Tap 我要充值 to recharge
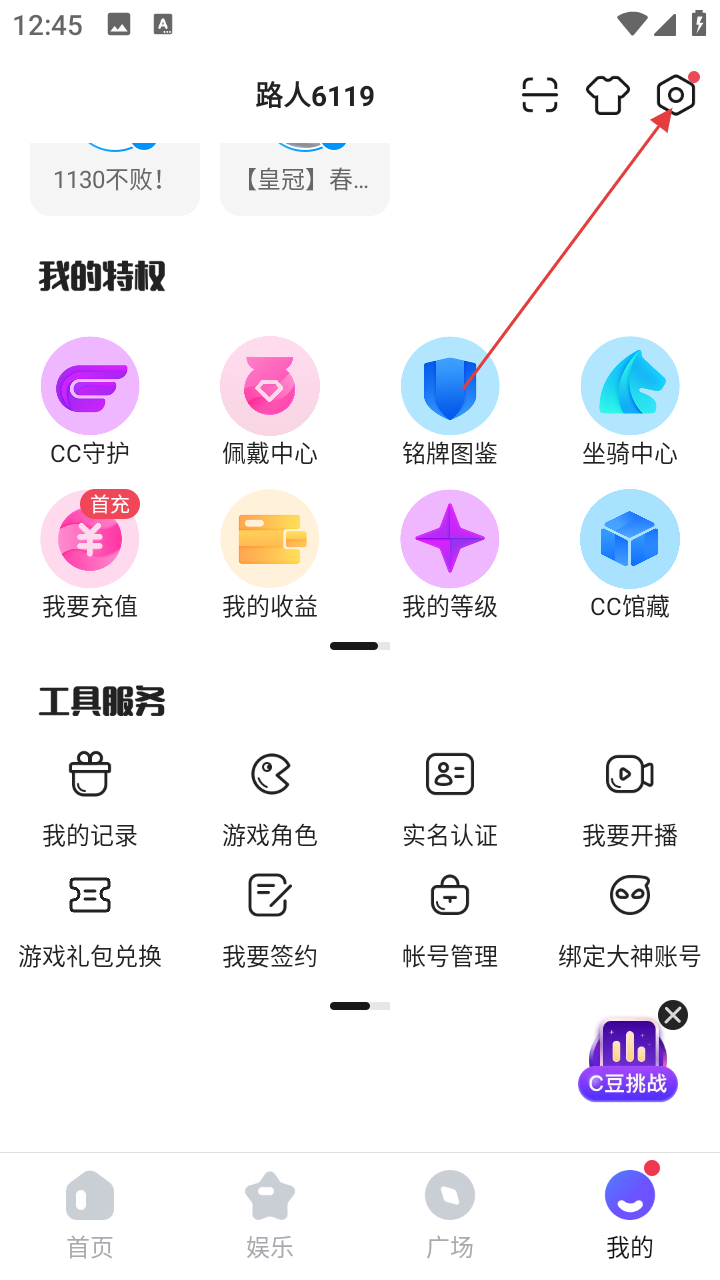 coord(90,553)
